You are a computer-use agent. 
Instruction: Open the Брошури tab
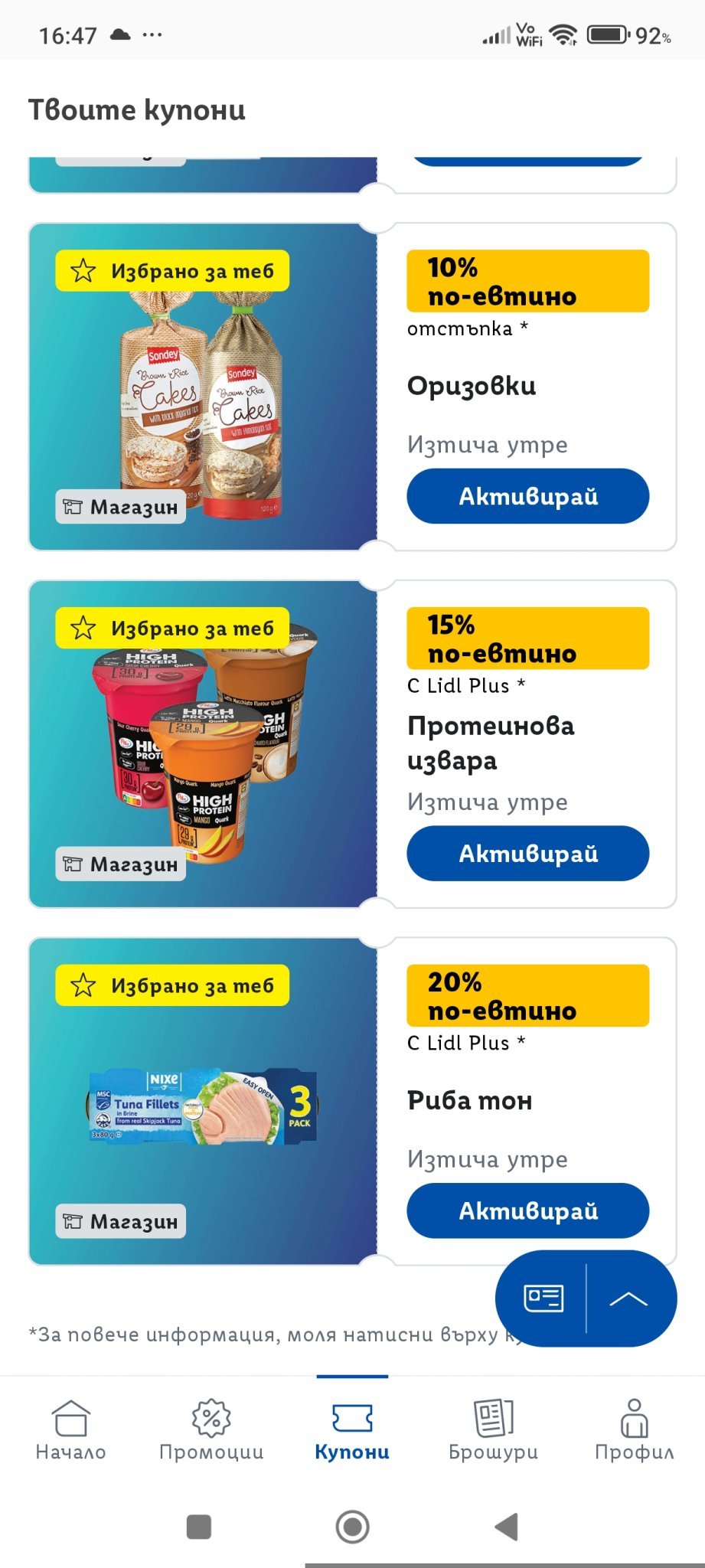(493, 1429)
